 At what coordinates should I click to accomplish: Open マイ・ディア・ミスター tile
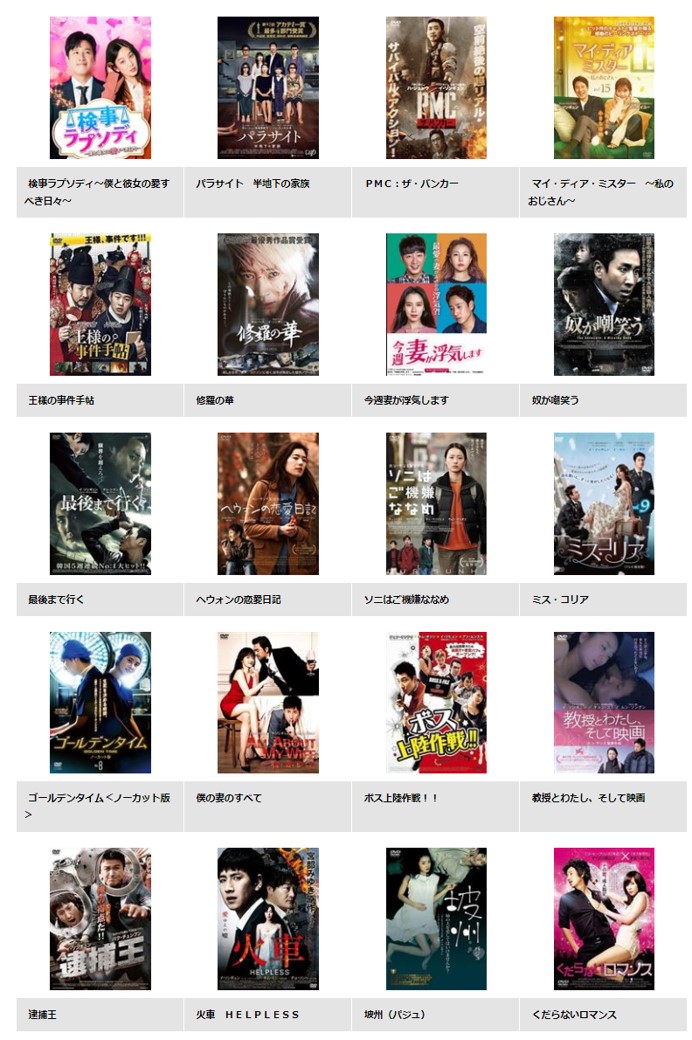(x=604, y=88)
